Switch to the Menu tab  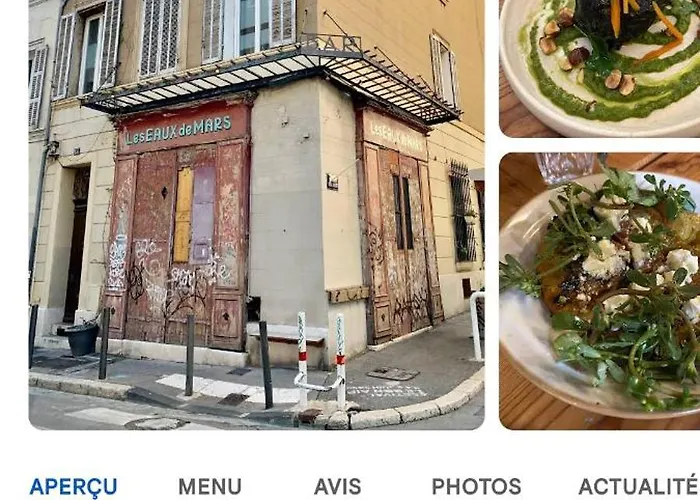[209, 487]
